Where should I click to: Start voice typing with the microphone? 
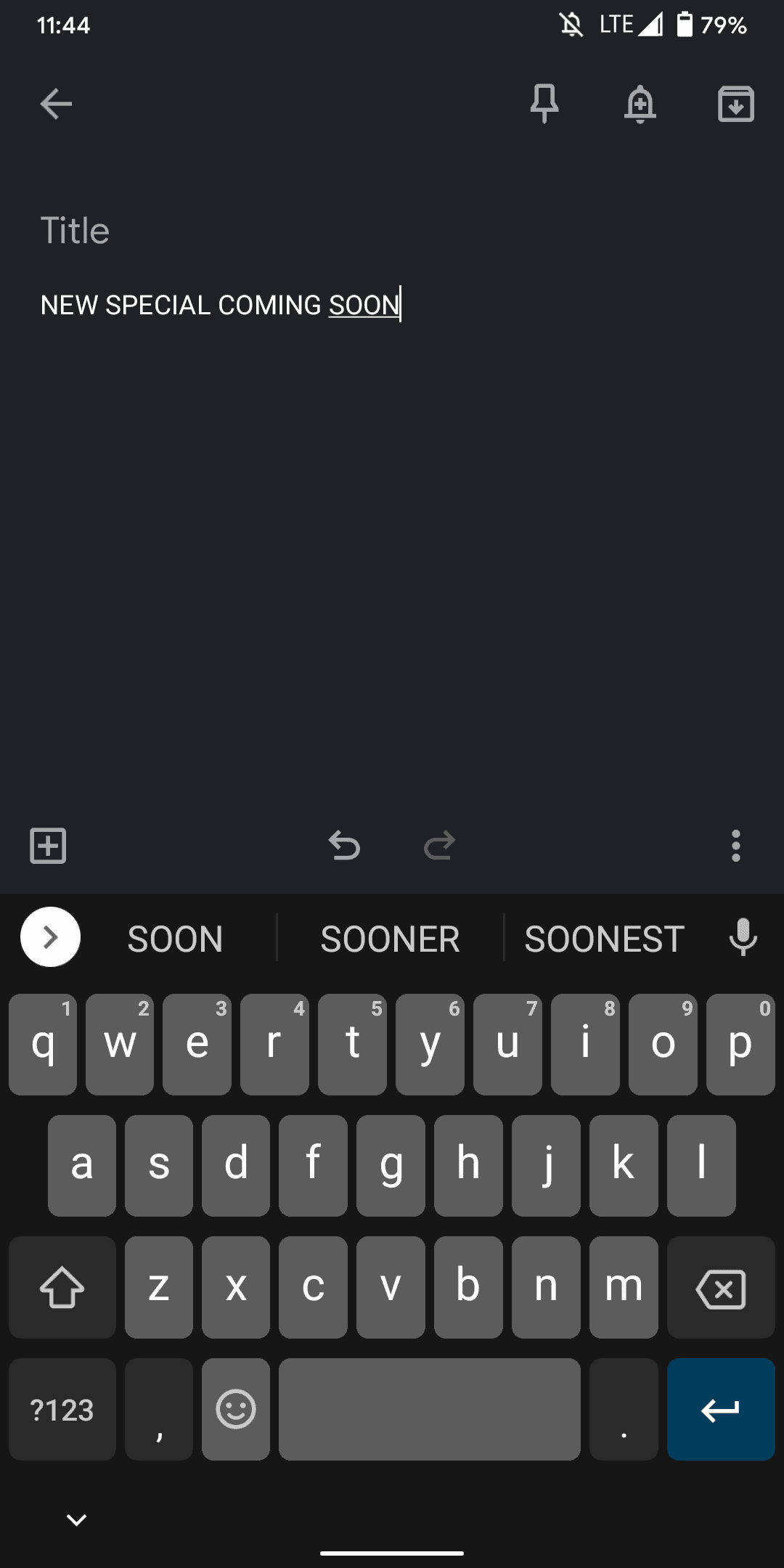743,937
